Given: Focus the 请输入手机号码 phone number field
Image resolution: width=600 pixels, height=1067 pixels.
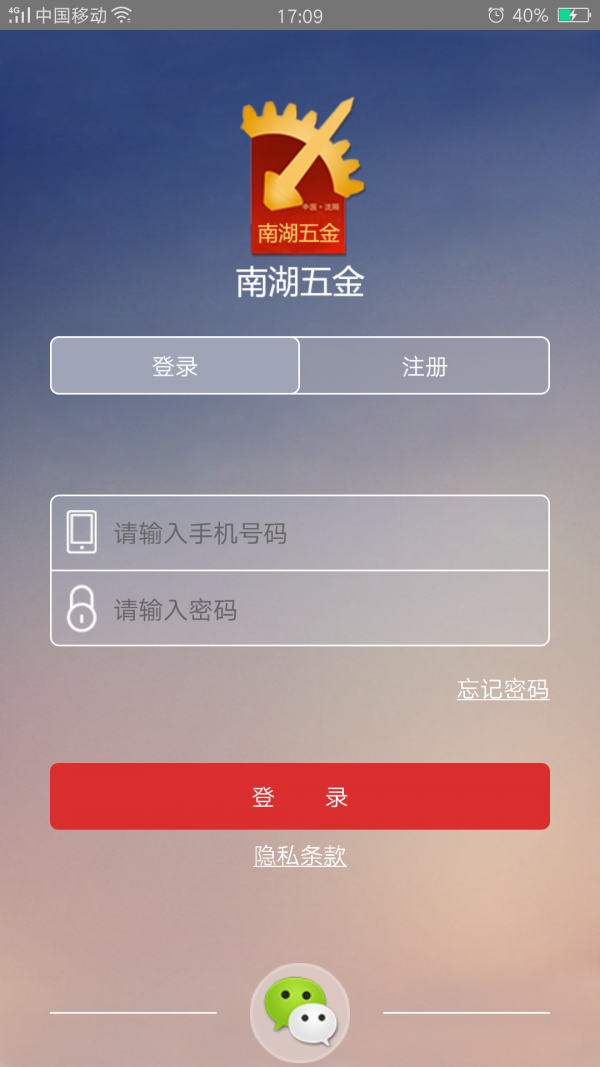Looking at the screenshot, I should pyautogui.click(x=320, y=533).
